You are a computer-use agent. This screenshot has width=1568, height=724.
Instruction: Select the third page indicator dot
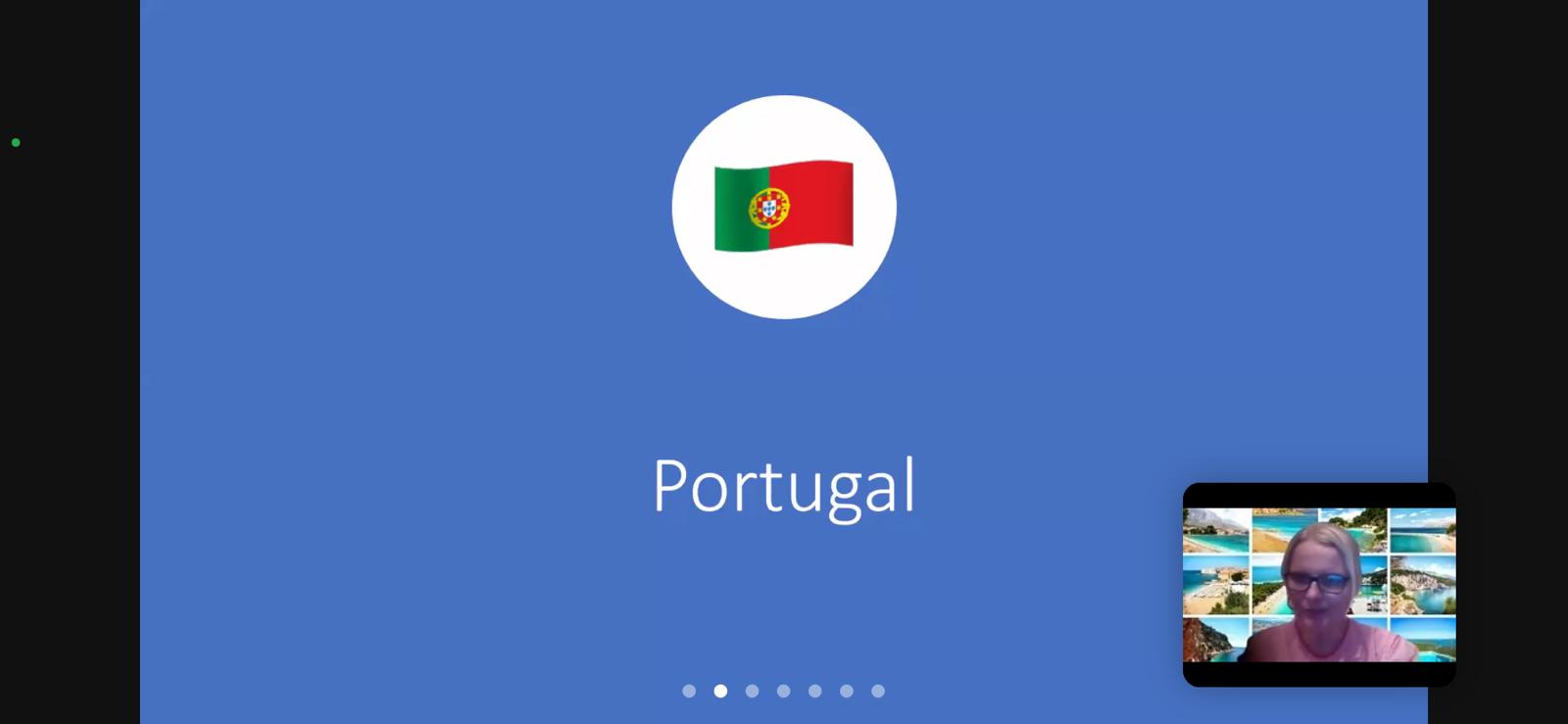pos(752,691)
